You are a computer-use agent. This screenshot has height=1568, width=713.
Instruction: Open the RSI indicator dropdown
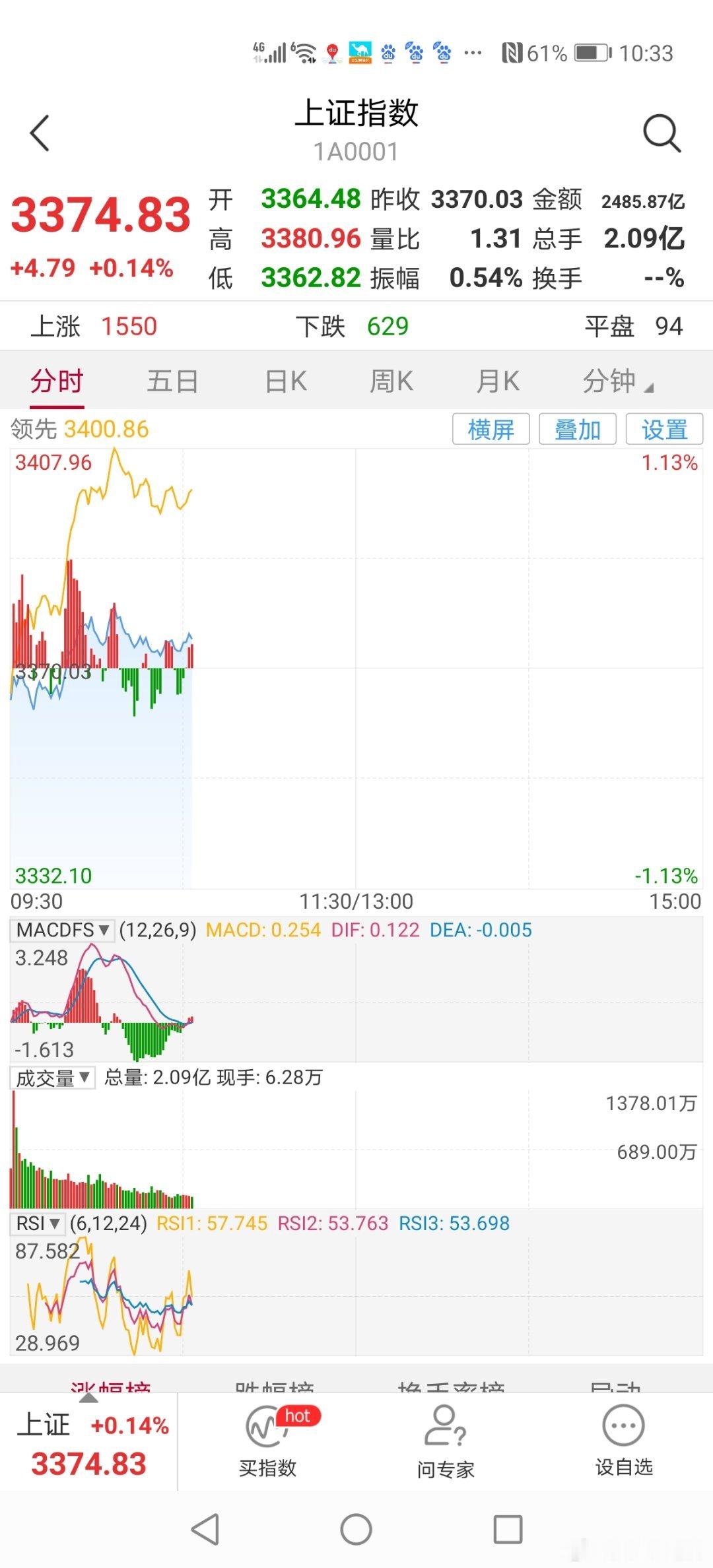(x=38, y=1223)
